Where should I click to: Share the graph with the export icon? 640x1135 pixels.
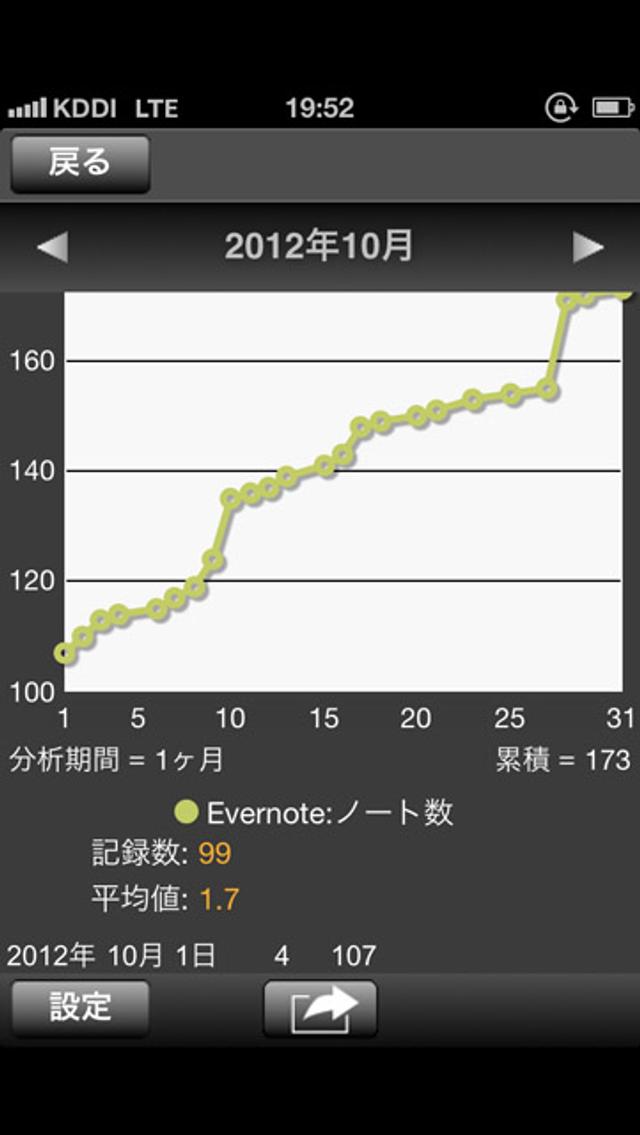point(320,1009)
